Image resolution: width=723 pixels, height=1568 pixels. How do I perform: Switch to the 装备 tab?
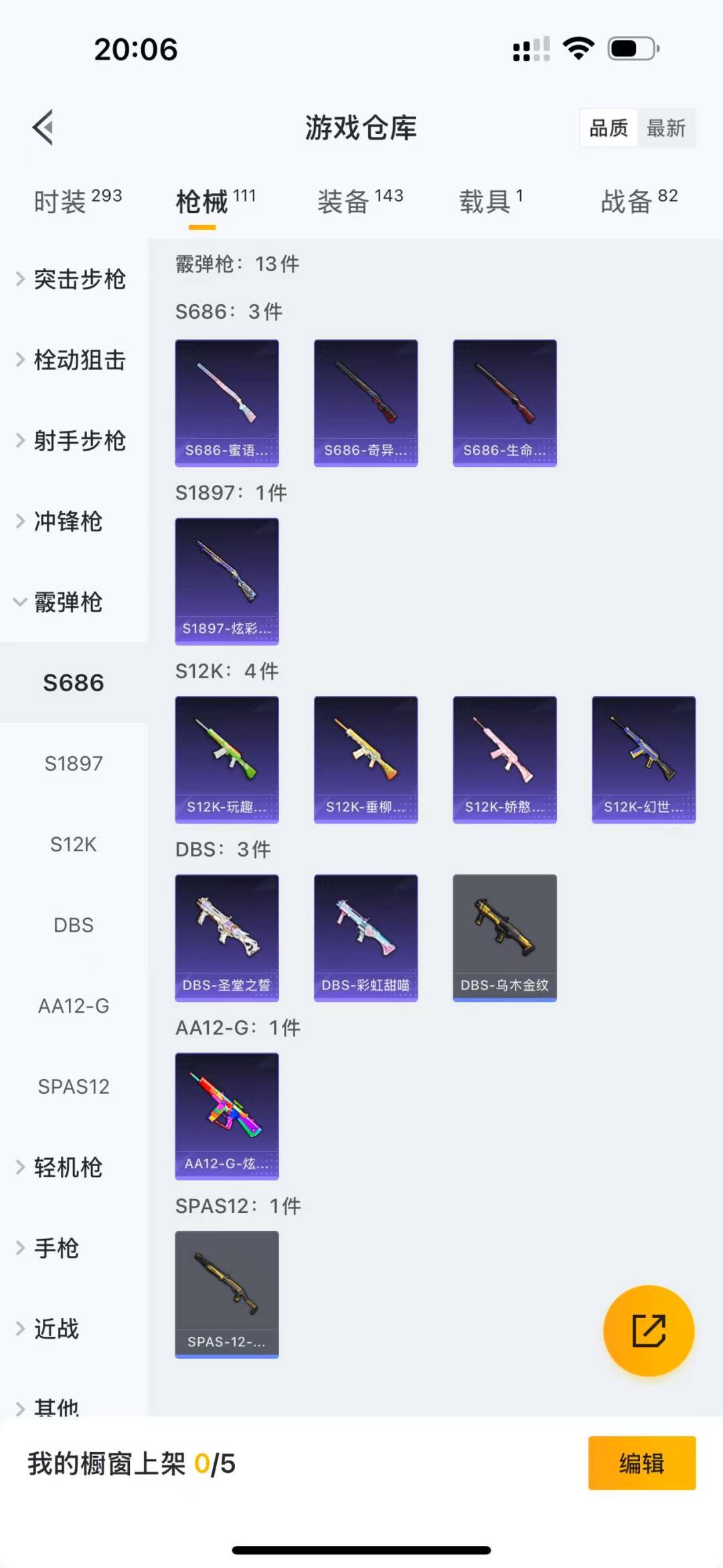359,201
